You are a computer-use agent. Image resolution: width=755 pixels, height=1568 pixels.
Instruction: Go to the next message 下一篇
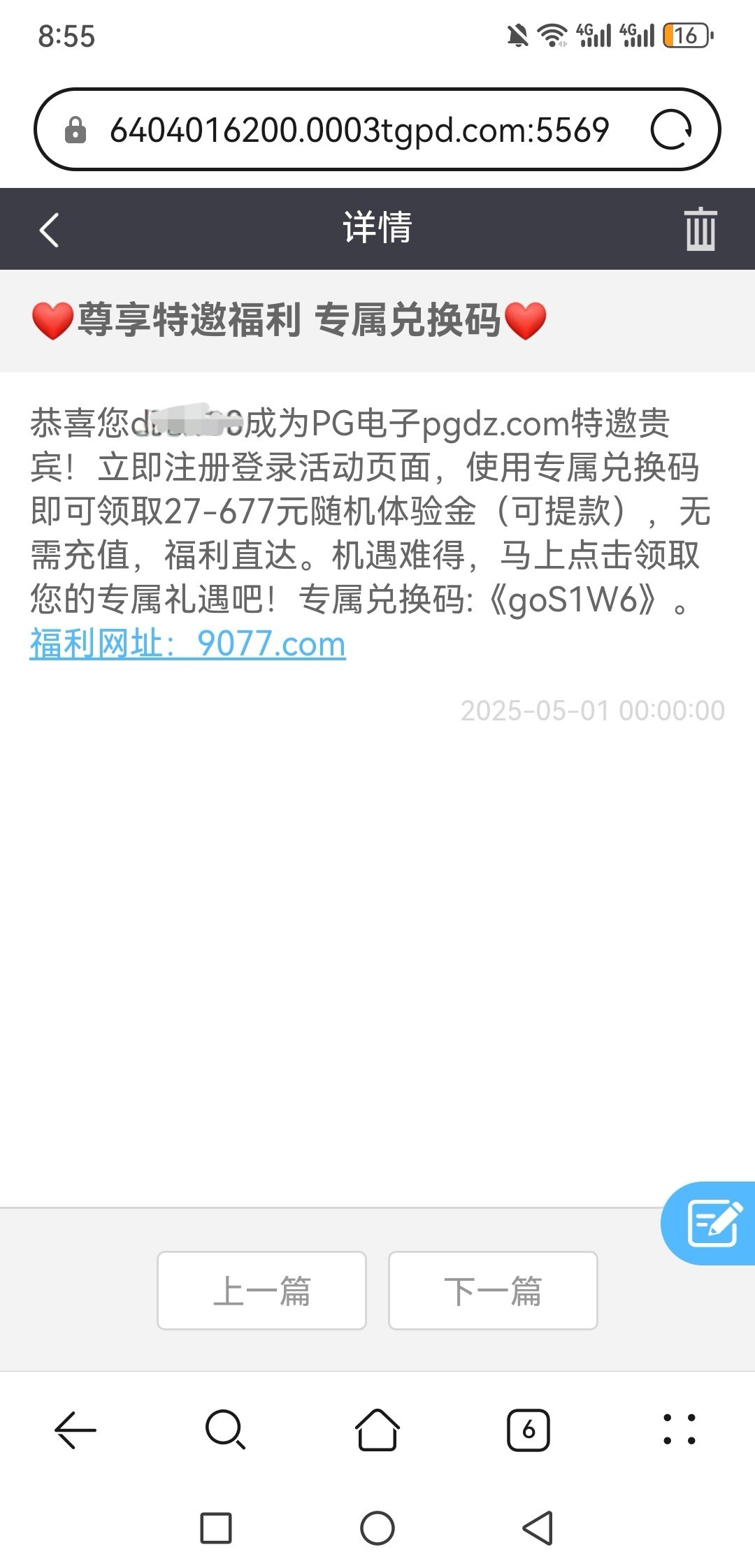(493, 1290)
